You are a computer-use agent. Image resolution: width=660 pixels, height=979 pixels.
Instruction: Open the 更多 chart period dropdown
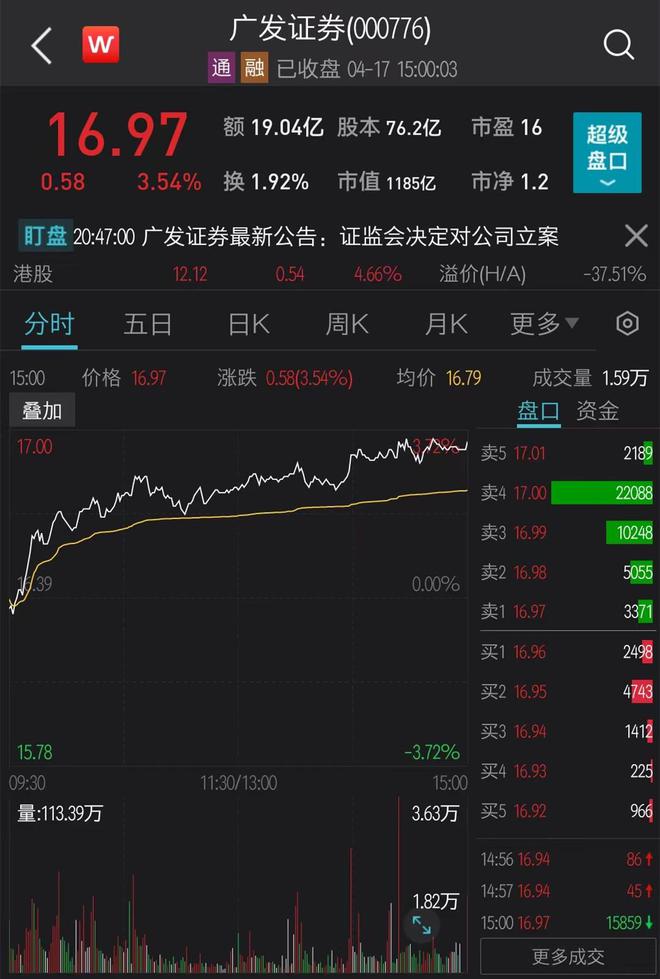[544, 323]
